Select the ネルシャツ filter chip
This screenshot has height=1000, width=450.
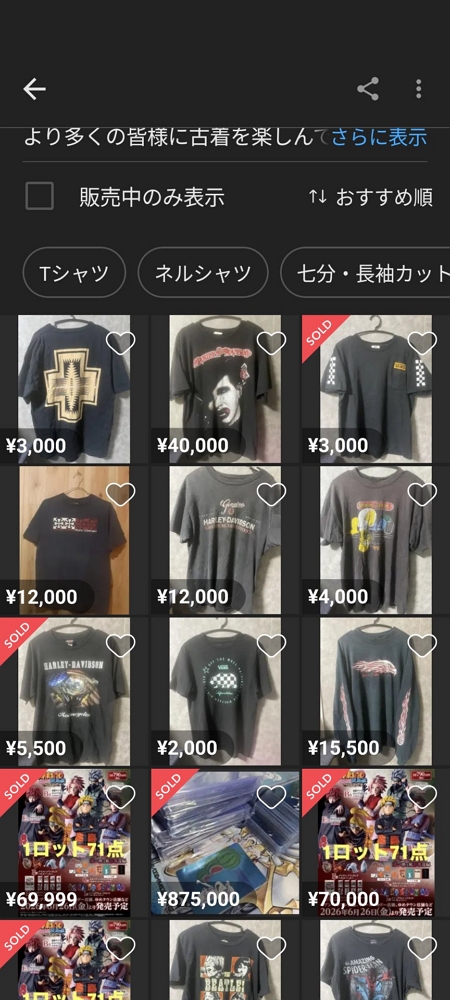click(x=203, y=273)
